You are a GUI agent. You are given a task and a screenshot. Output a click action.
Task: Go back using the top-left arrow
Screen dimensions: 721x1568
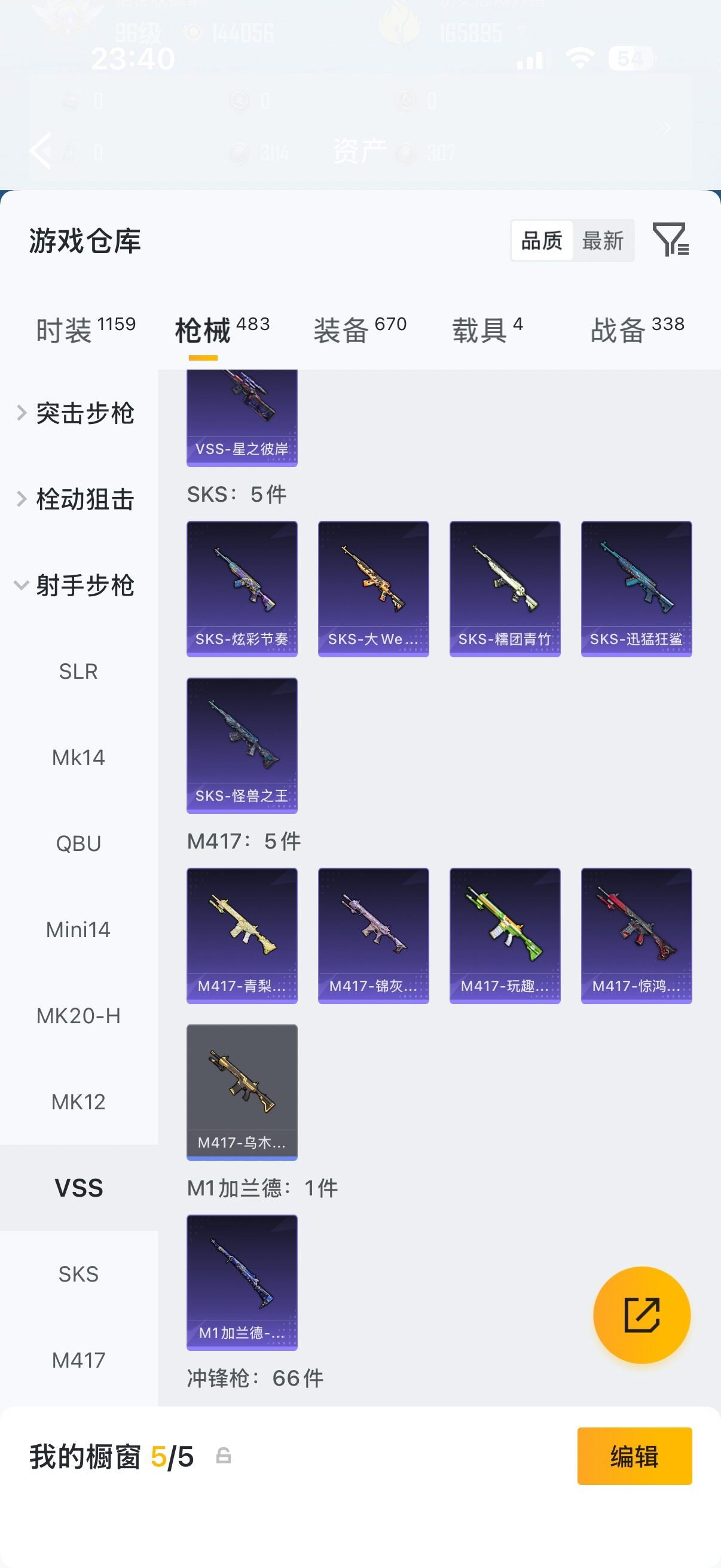tap(40, 150)
